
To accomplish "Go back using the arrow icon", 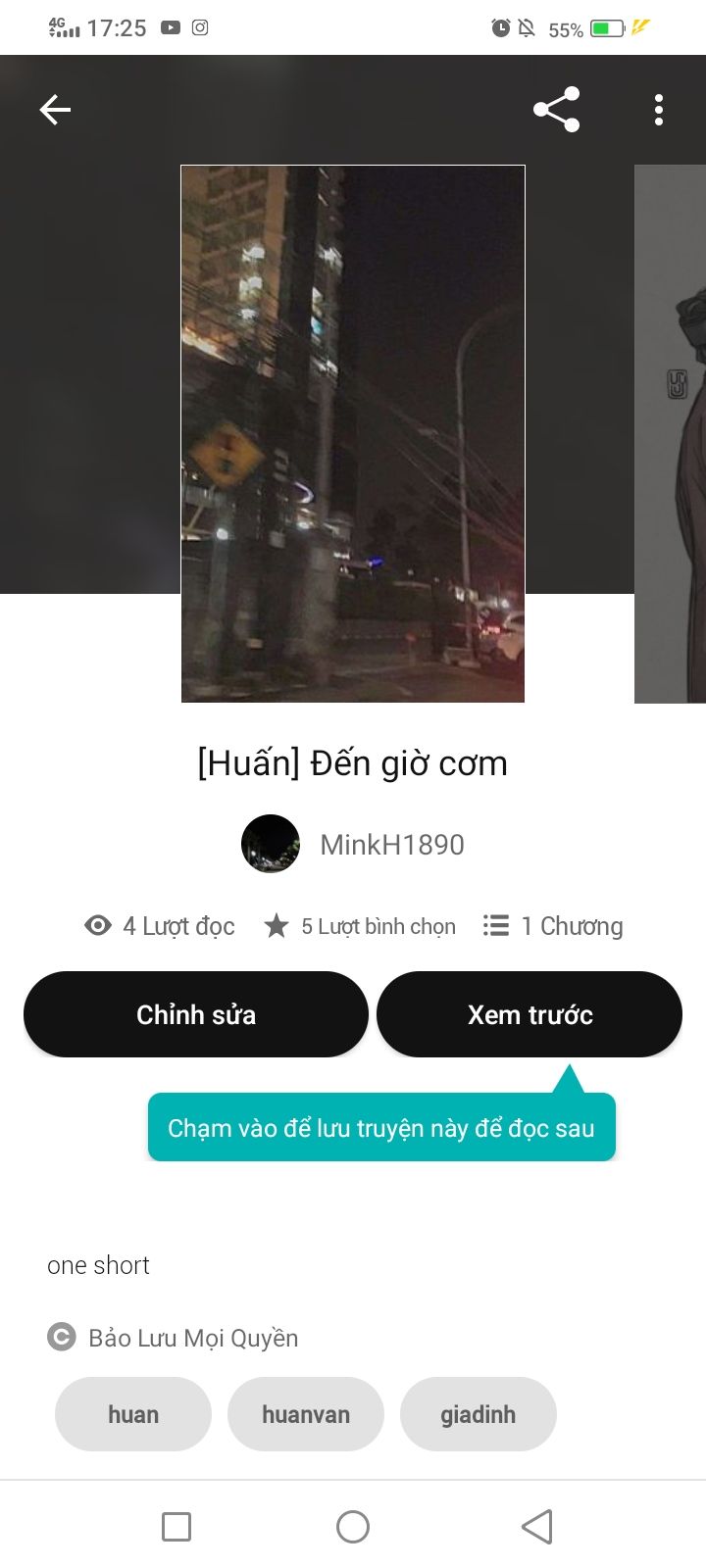I will [x=55, y=110].
